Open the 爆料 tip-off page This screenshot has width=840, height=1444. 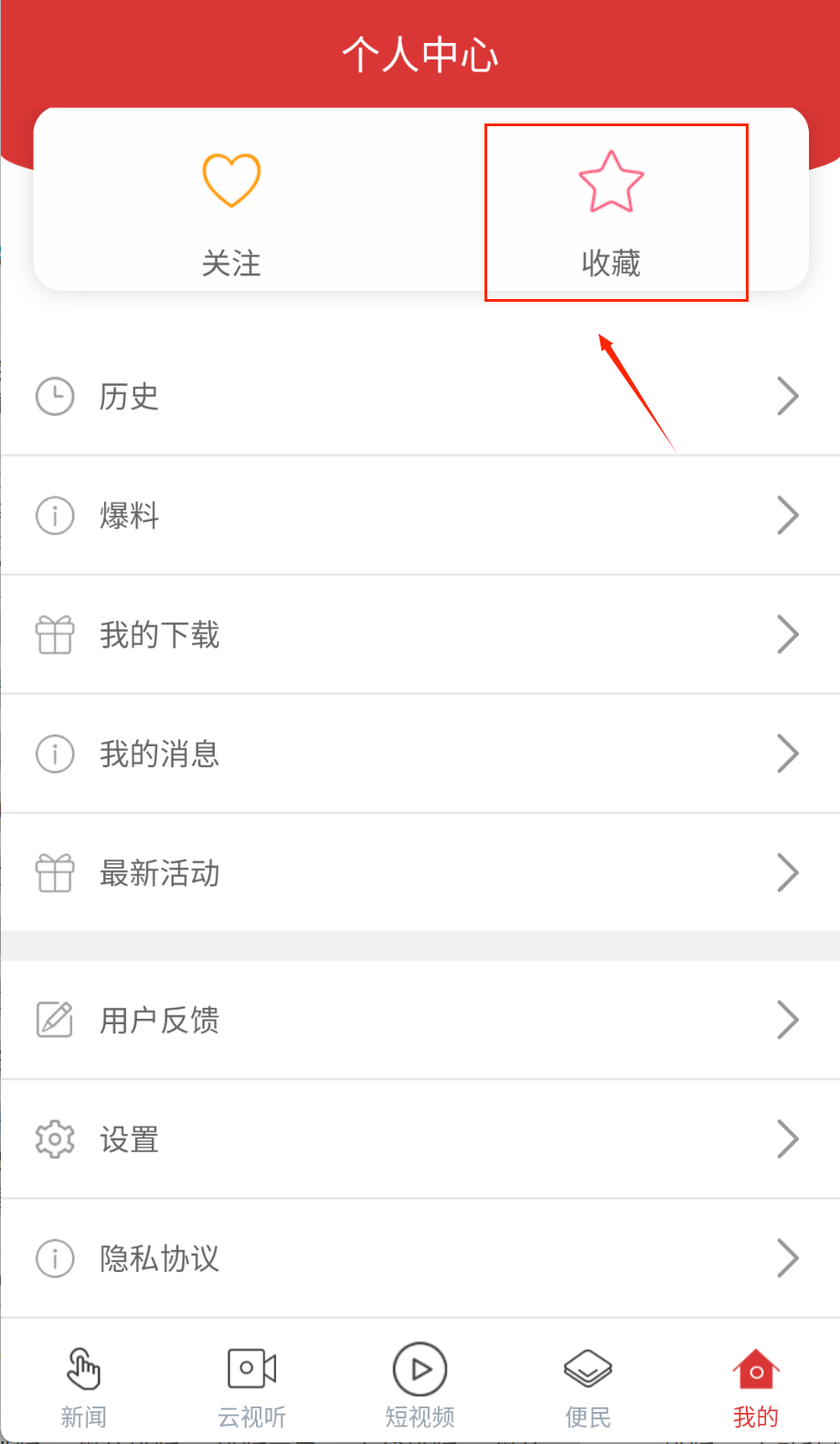420,516
